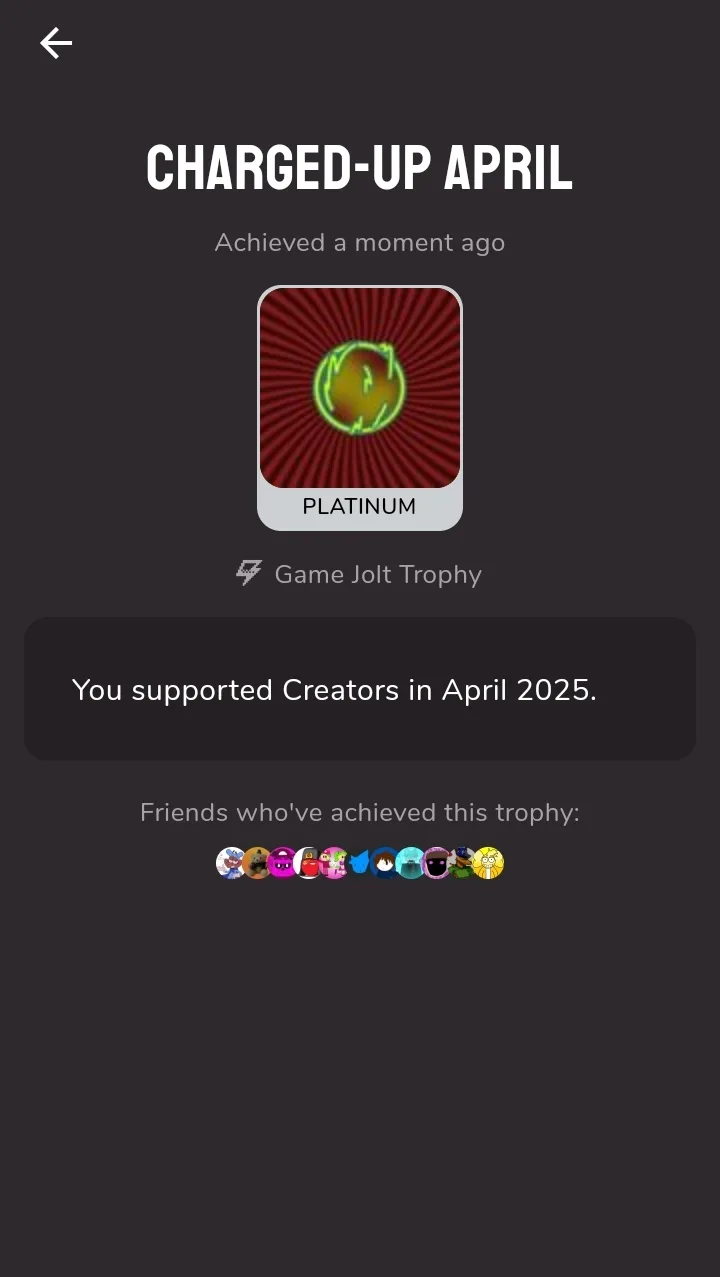Go back using the top arrow
Screen dimensions: 720x1277
pyautogui.click(x=56, y=43)
